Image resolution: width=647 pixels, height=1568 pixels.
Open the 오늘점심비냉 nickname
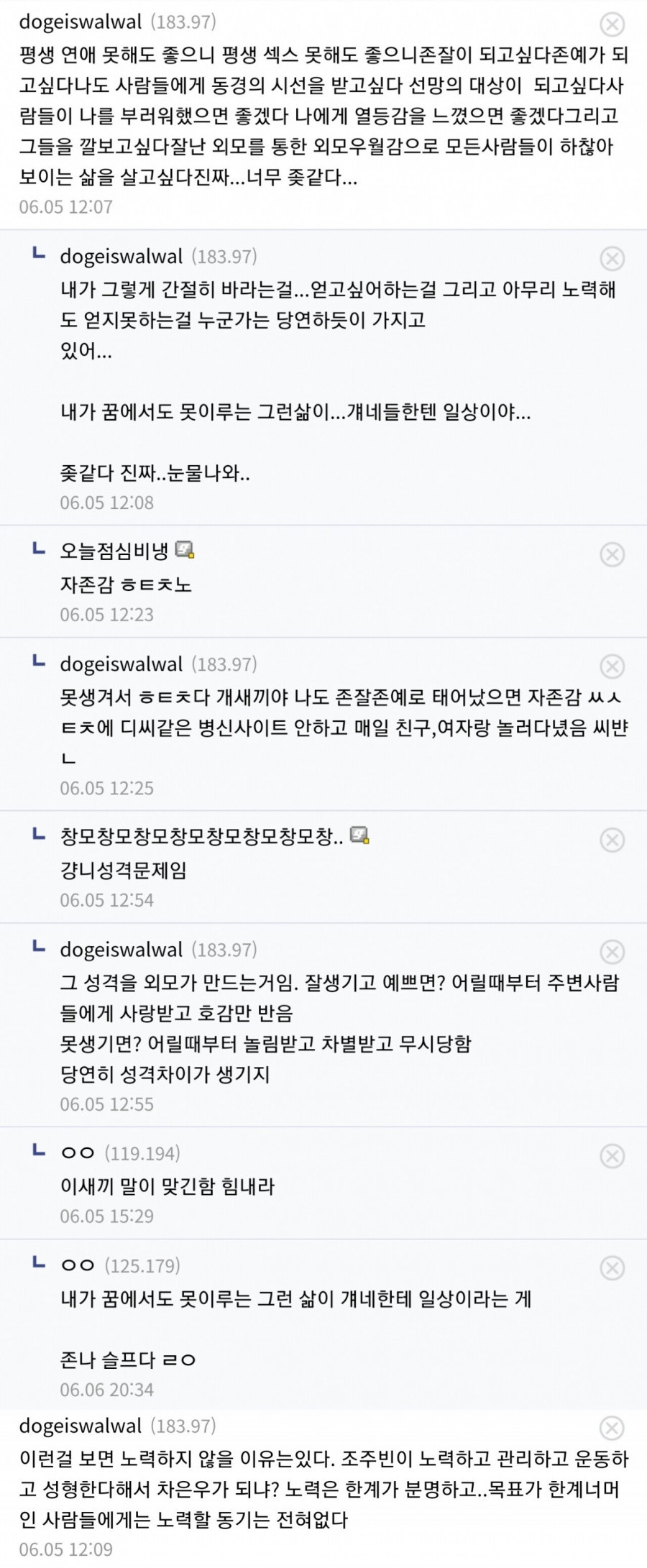[x=114, y=551]
